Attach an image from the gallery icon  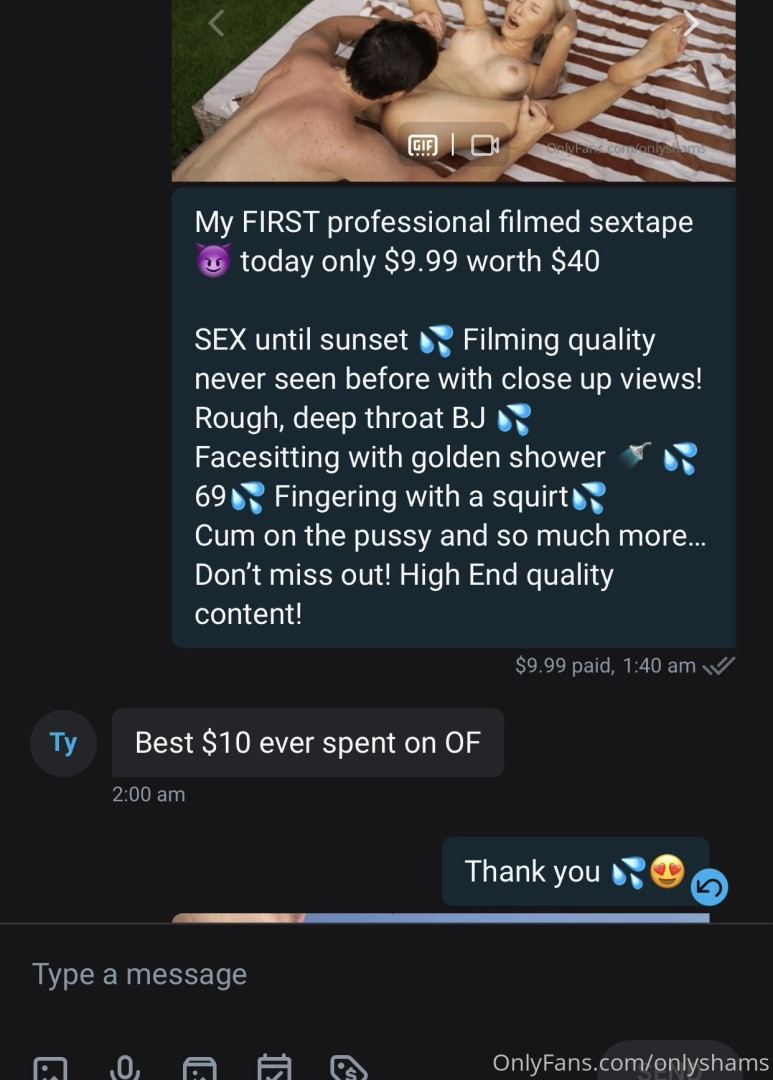50,1069
